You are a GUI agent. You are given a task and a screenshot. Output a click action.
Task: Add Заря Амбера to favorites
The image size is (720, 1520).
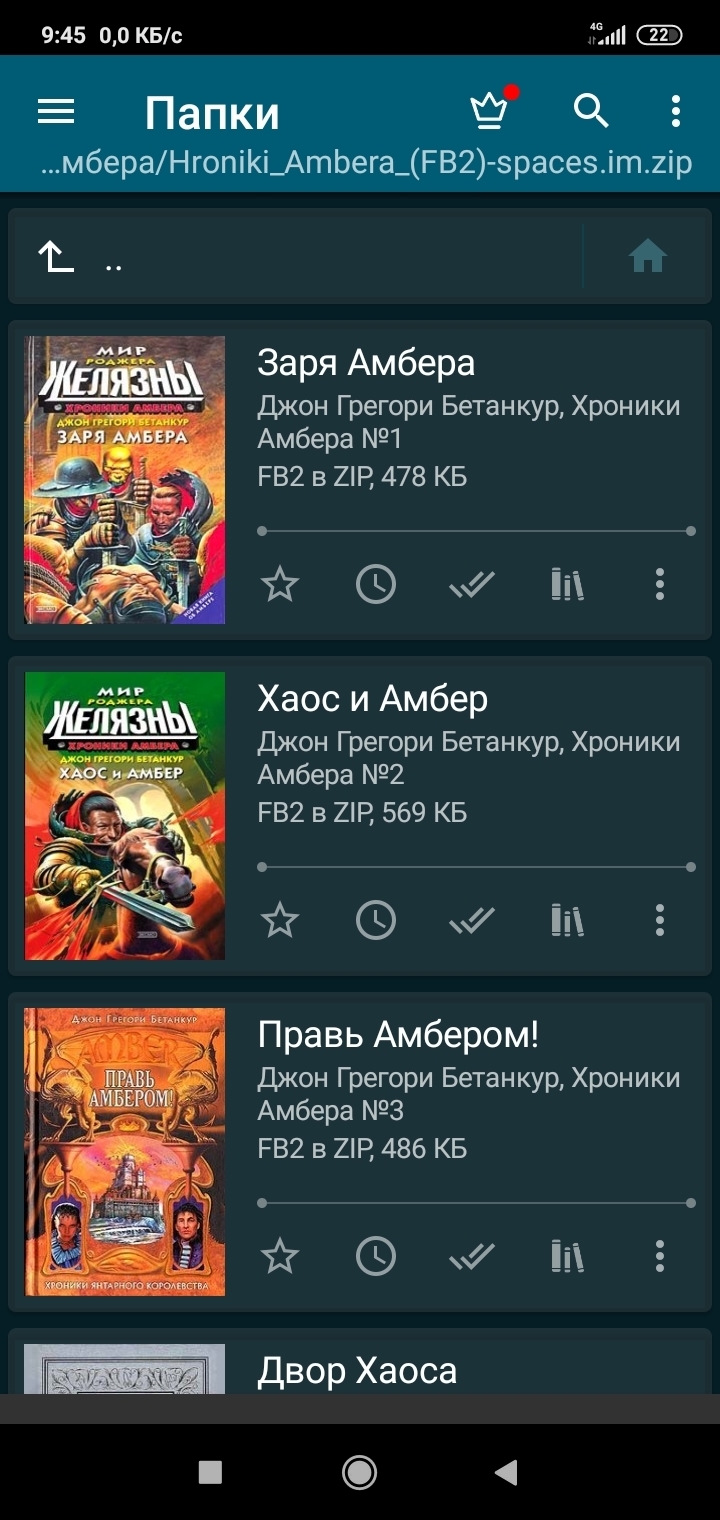(280, 584)
